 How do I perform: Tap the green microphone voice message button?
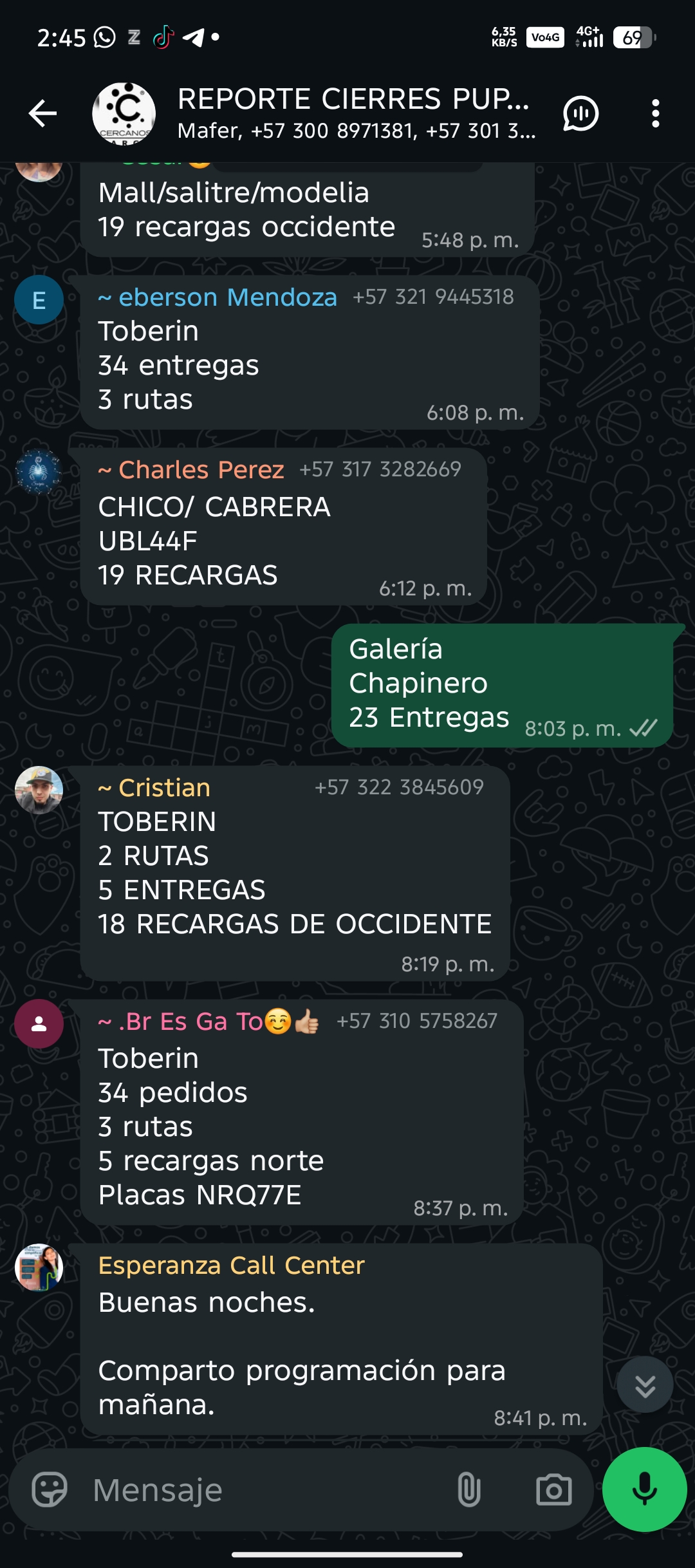(644, 1489)
